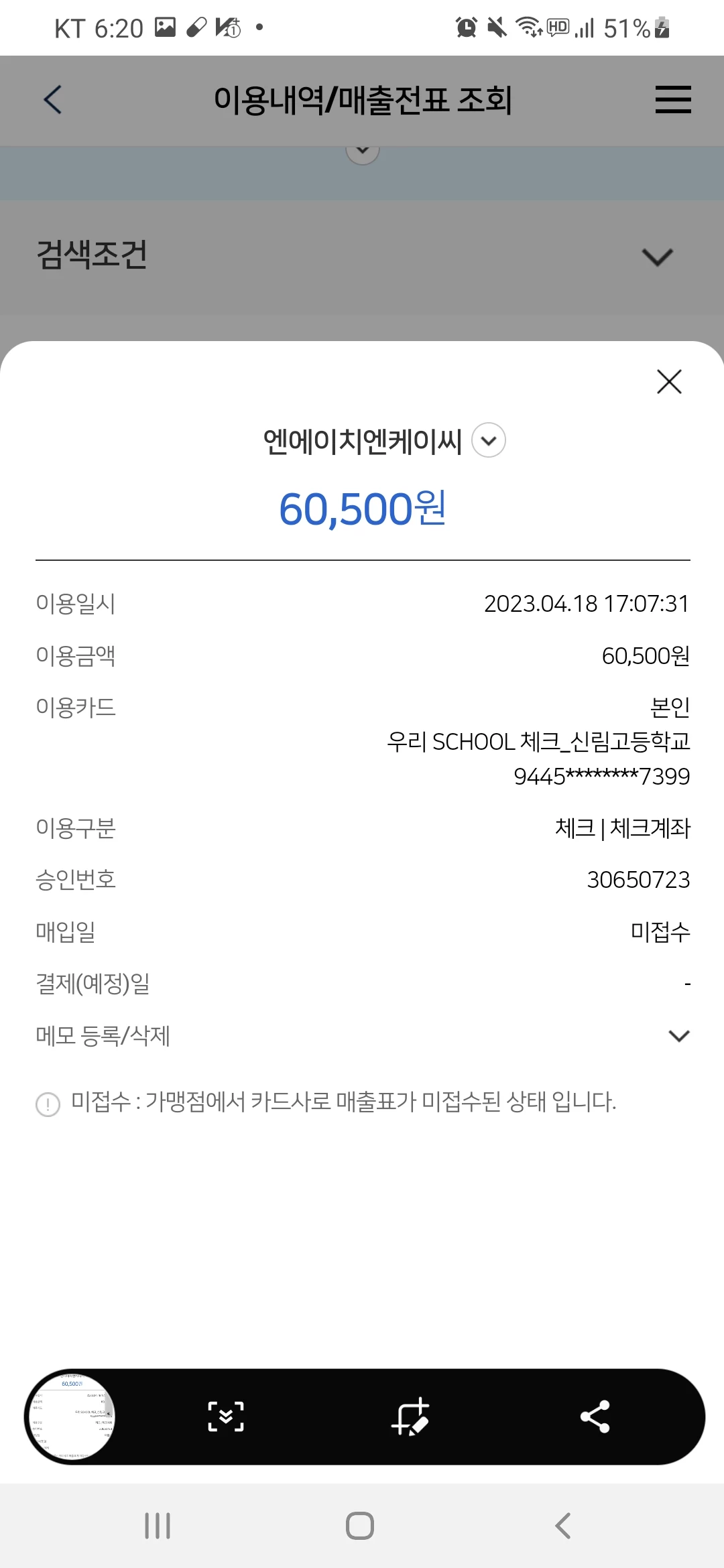Expand the 메모 등록/삭제 section

point(678,1036)
